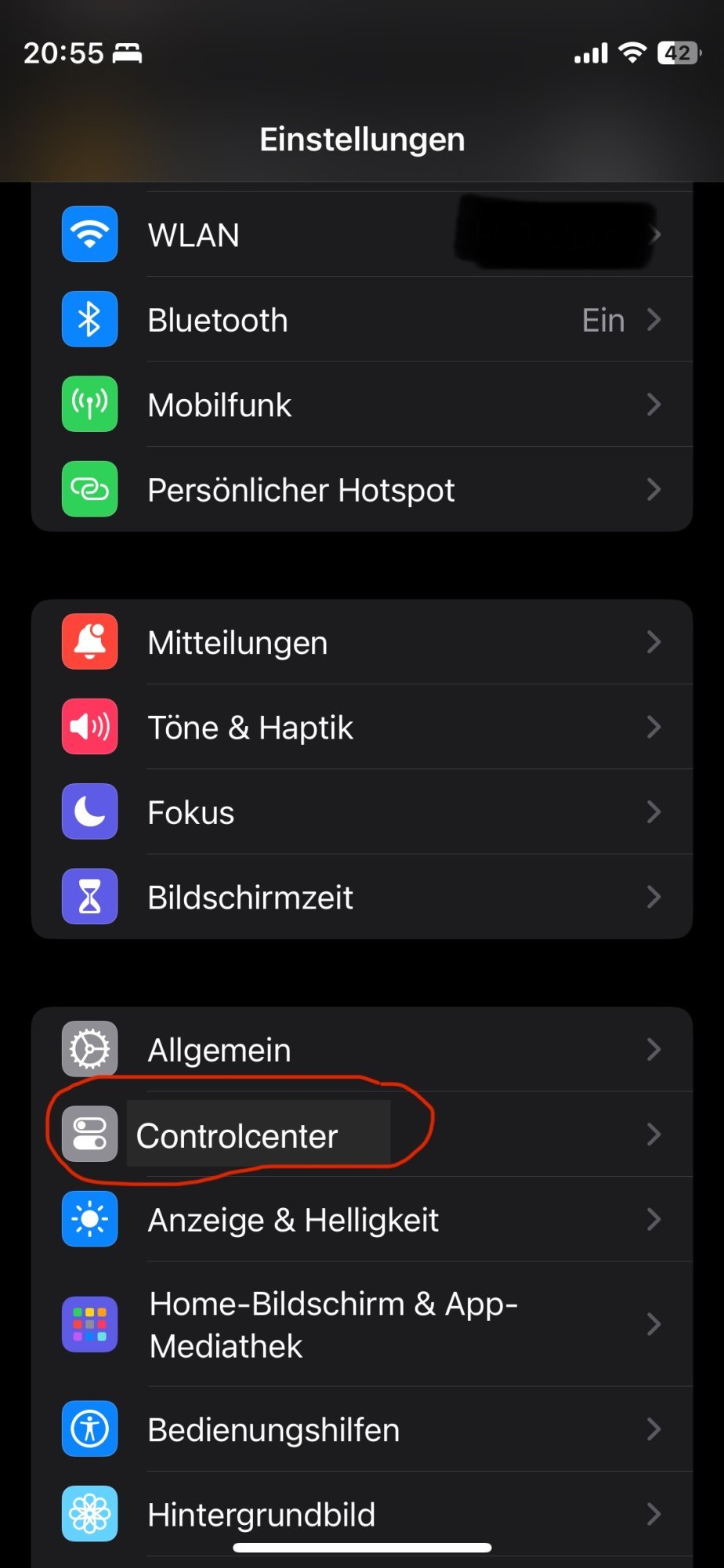Image resolution: width=724 pixels, height=1568 pixels.
Task: Open Allgemein settings
Action: 362,1049
